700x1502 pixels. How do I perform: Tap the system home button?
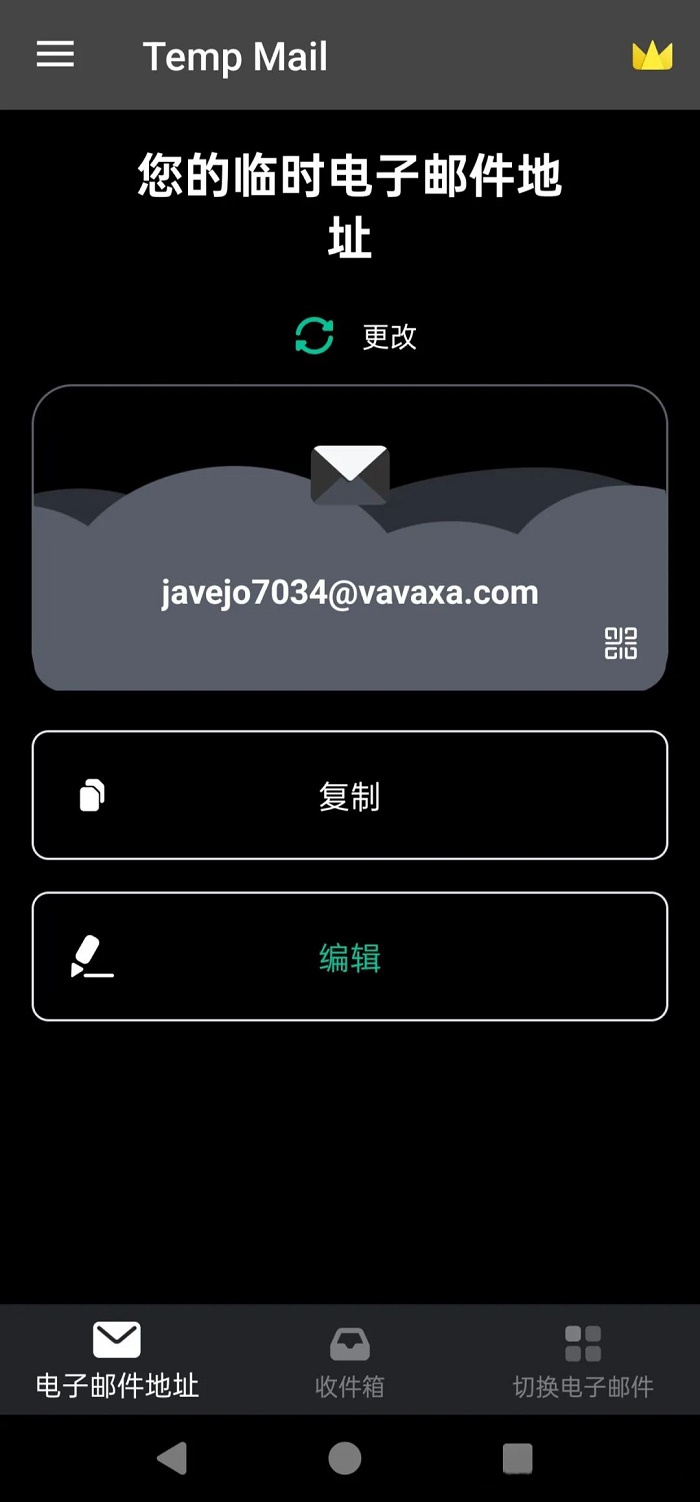point(345,1458)
